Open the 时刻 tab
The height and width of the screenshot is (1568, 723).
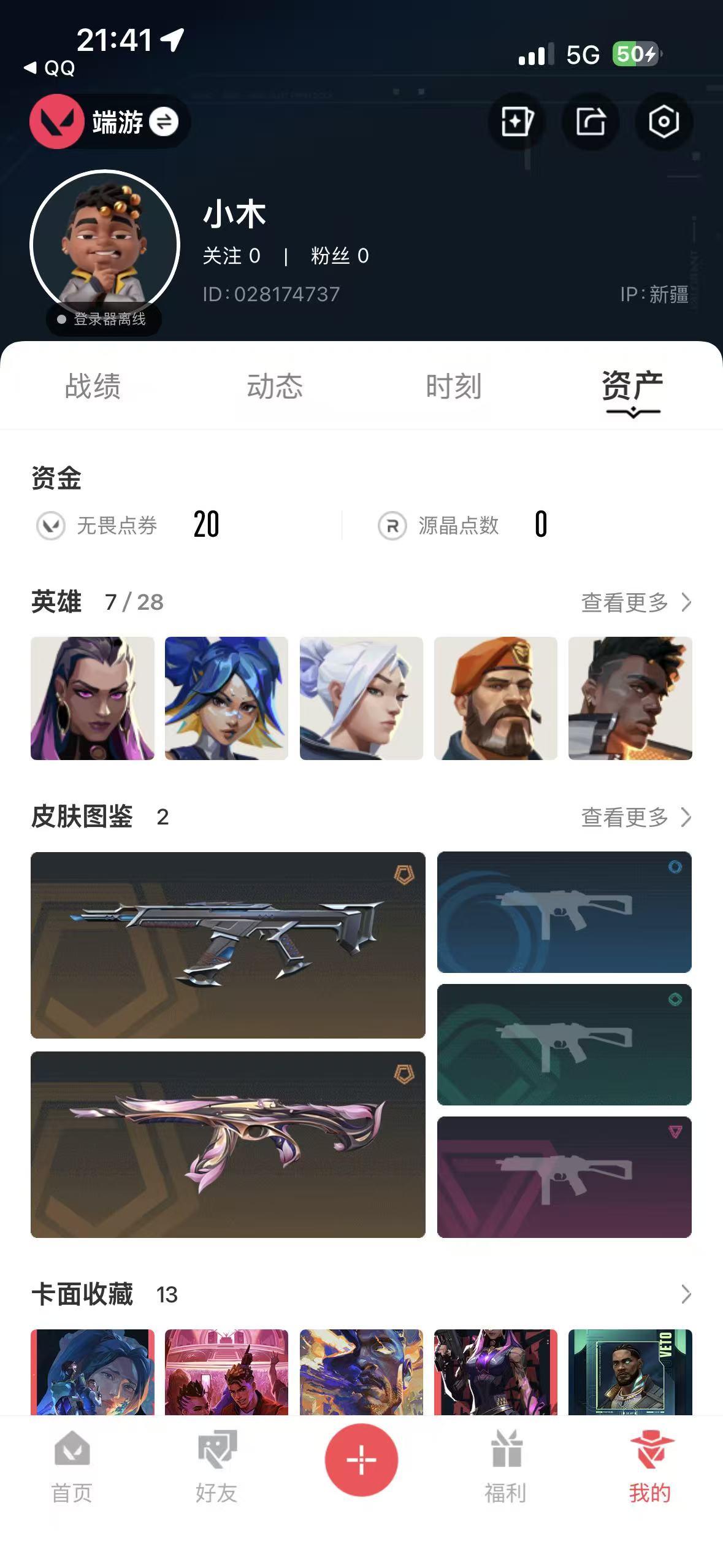(454, 386)
